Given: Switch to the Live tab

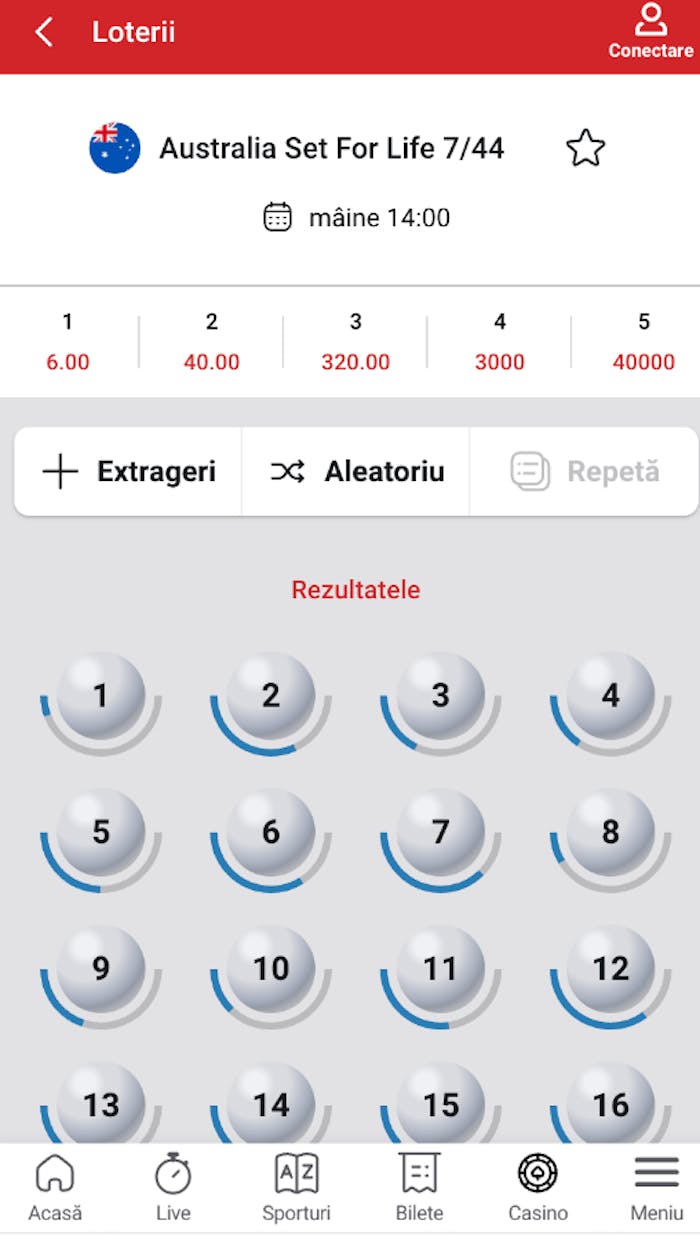Looking at the screenshot, I should [173, 1188].
